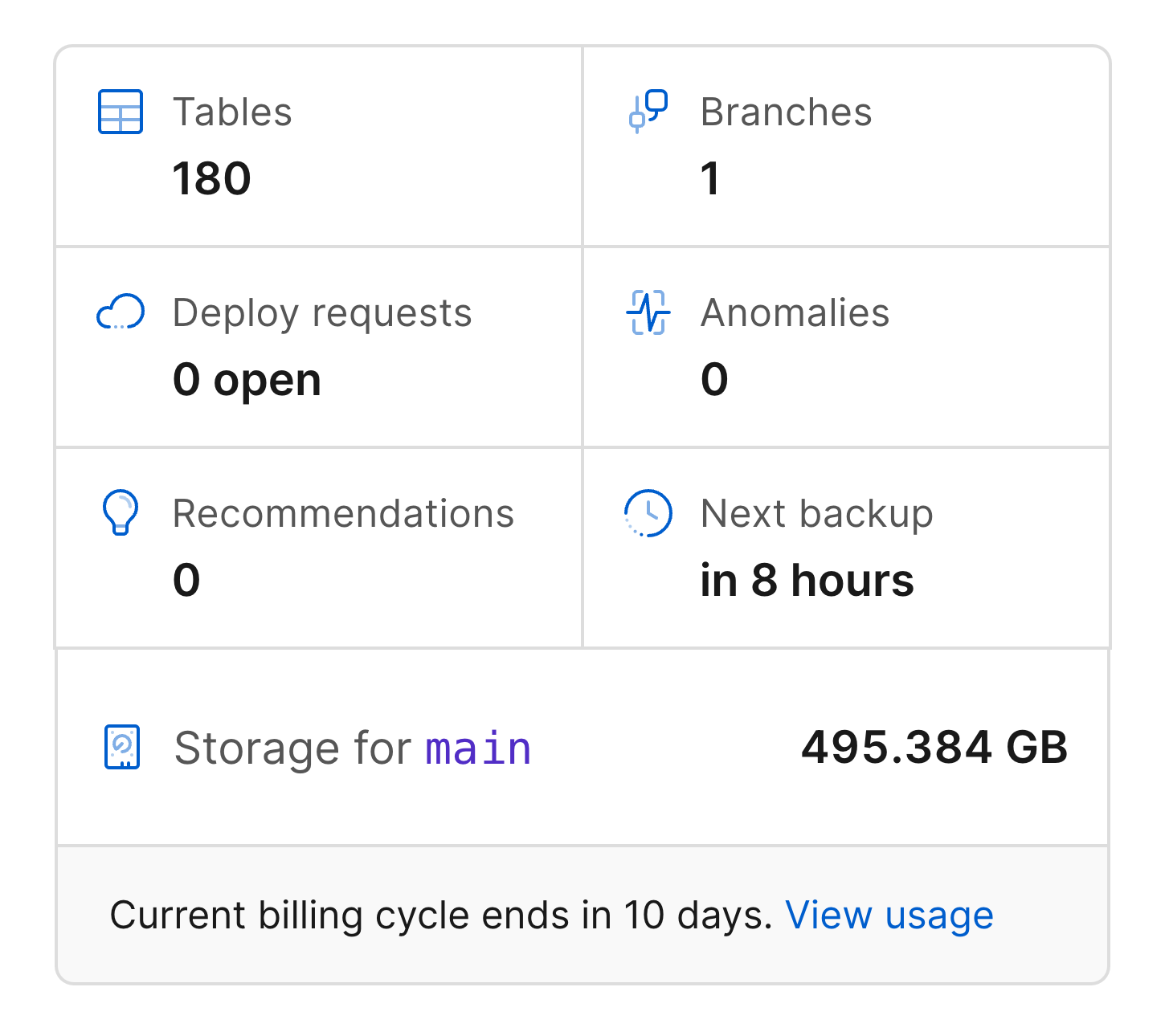View open Deploy requests

[318, 347]
